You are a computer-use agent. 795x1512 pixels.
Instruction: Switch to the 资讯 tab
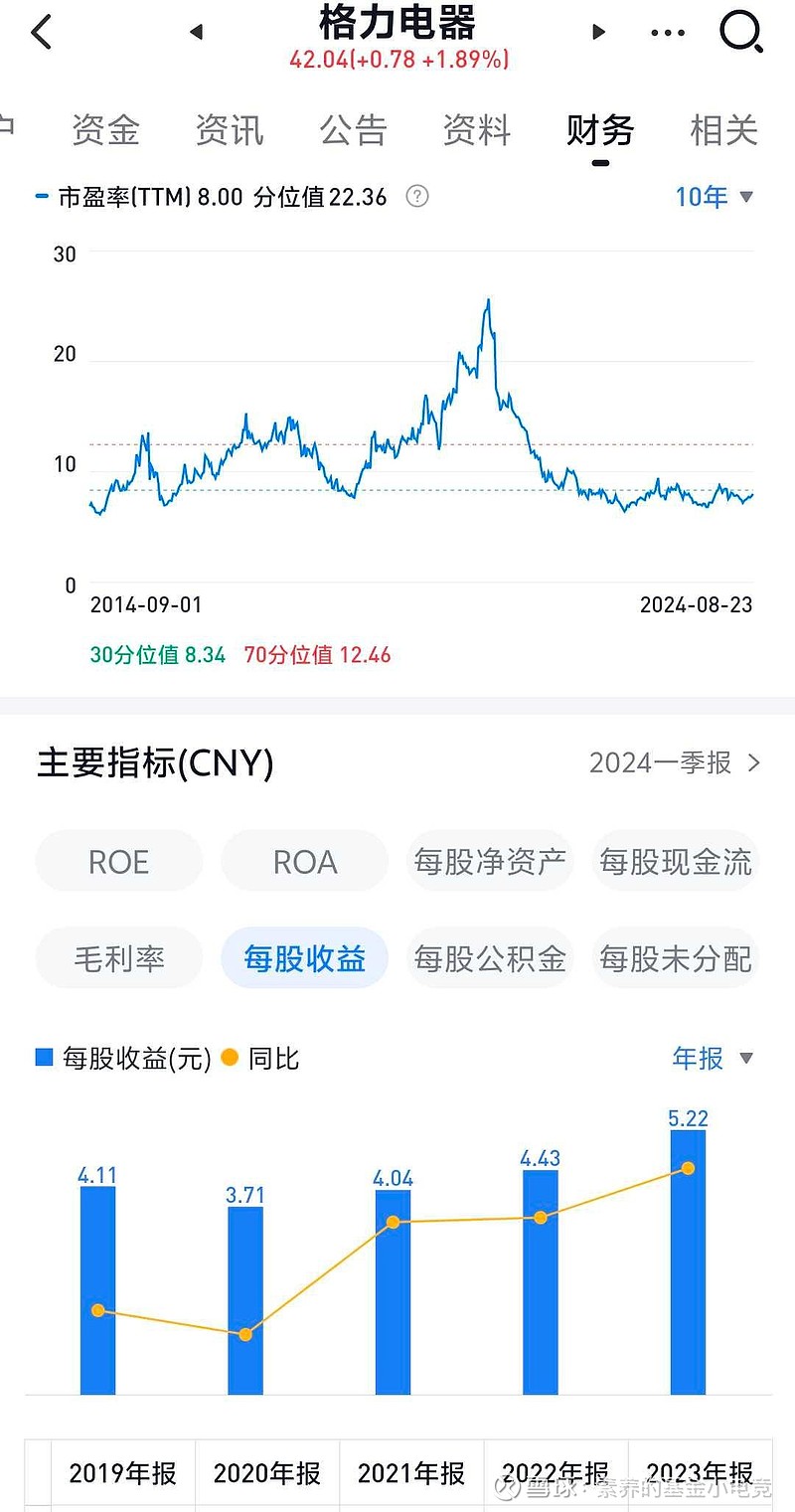coord(230,130)
